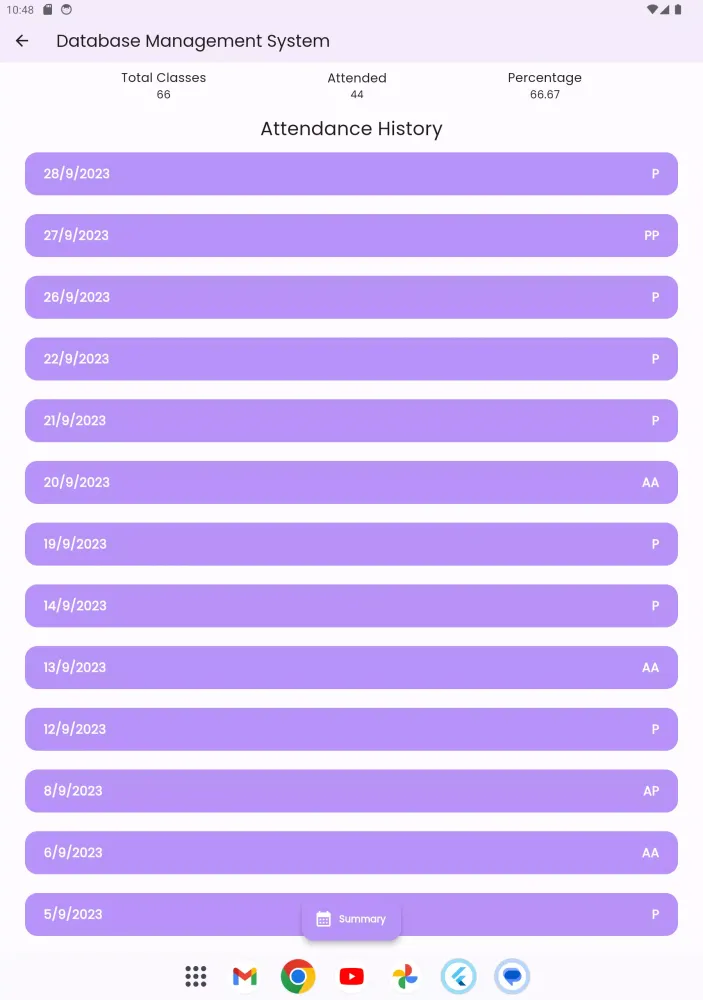Image resolution: width=703 pixels, height=1000 pixels.
Task: Go back using the arrow icon
Action: (22, 41)
